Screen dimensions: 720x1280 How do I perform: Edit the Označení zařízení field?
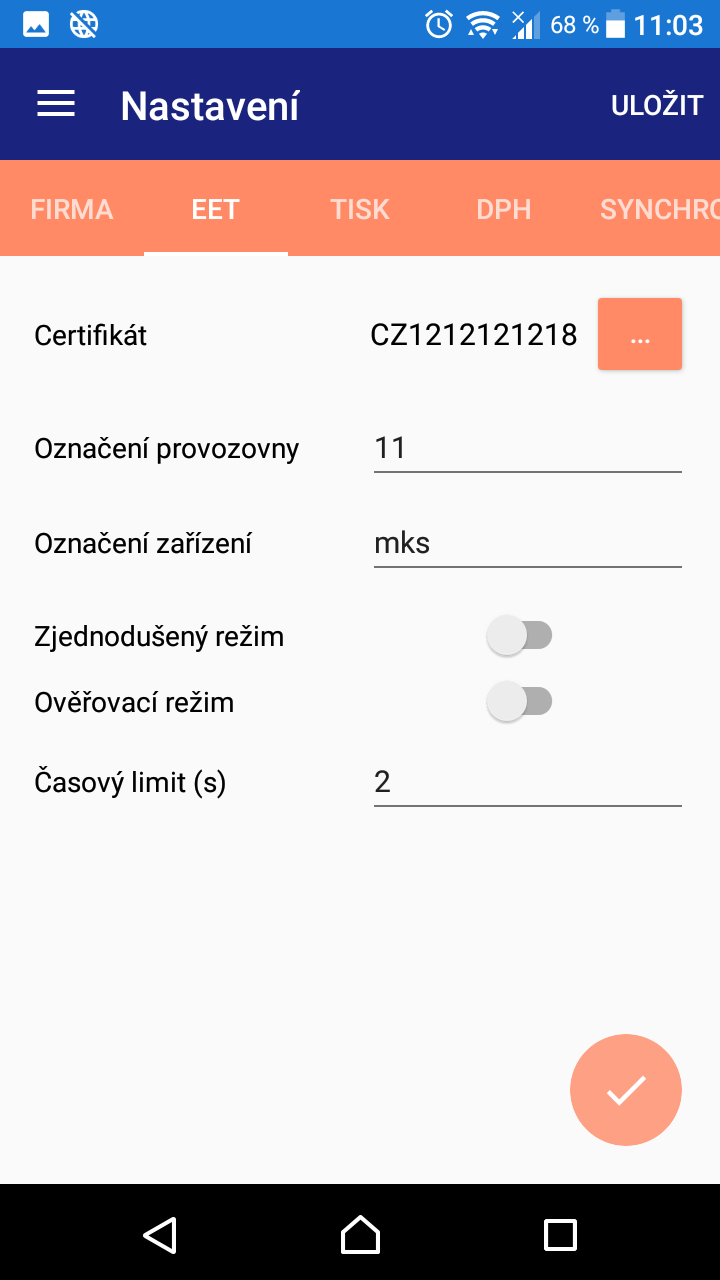[x=528, y=543]
